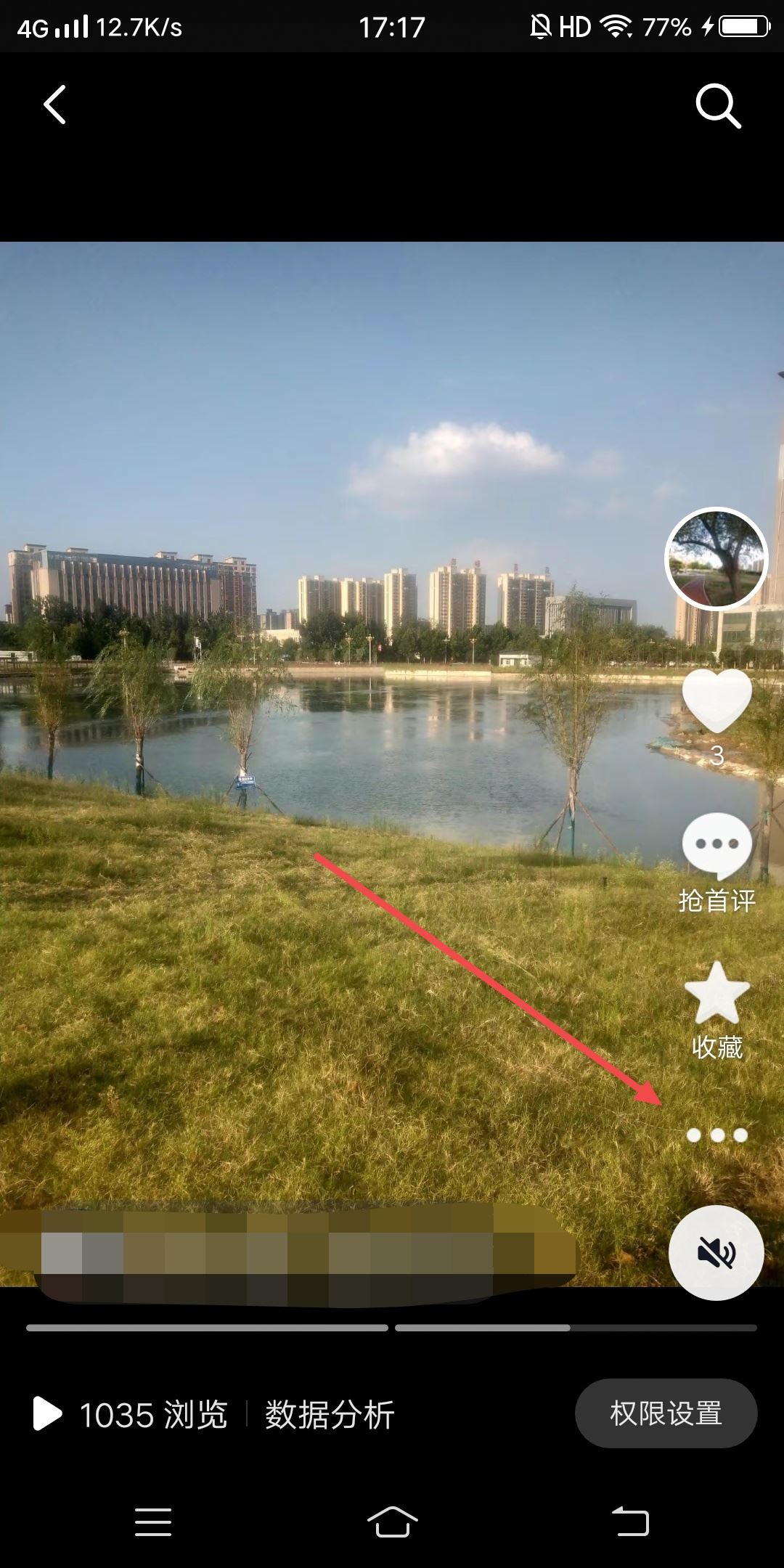This screenshot has width=784, height=1568.
Task: Open the system recent apps menu
Action: [153, 1522]
